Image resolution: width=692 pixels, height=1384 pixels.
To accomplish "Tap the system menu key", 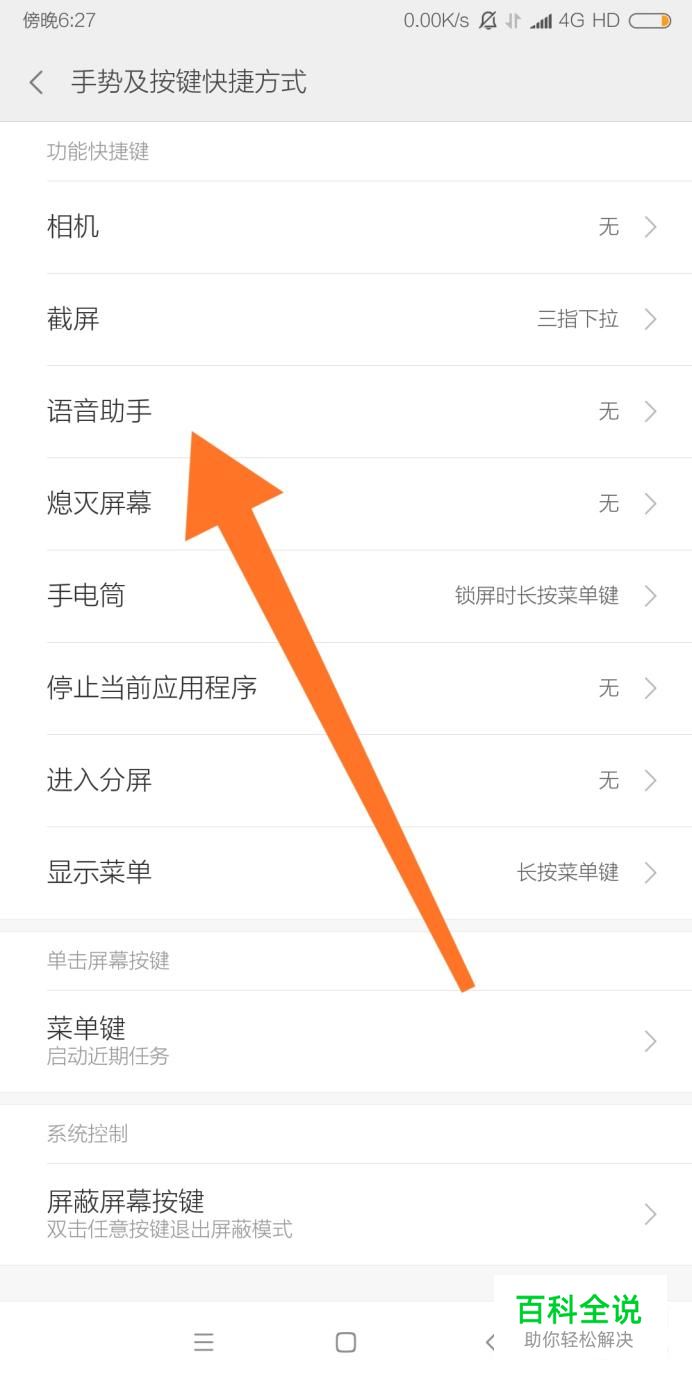I will 204,1342.
